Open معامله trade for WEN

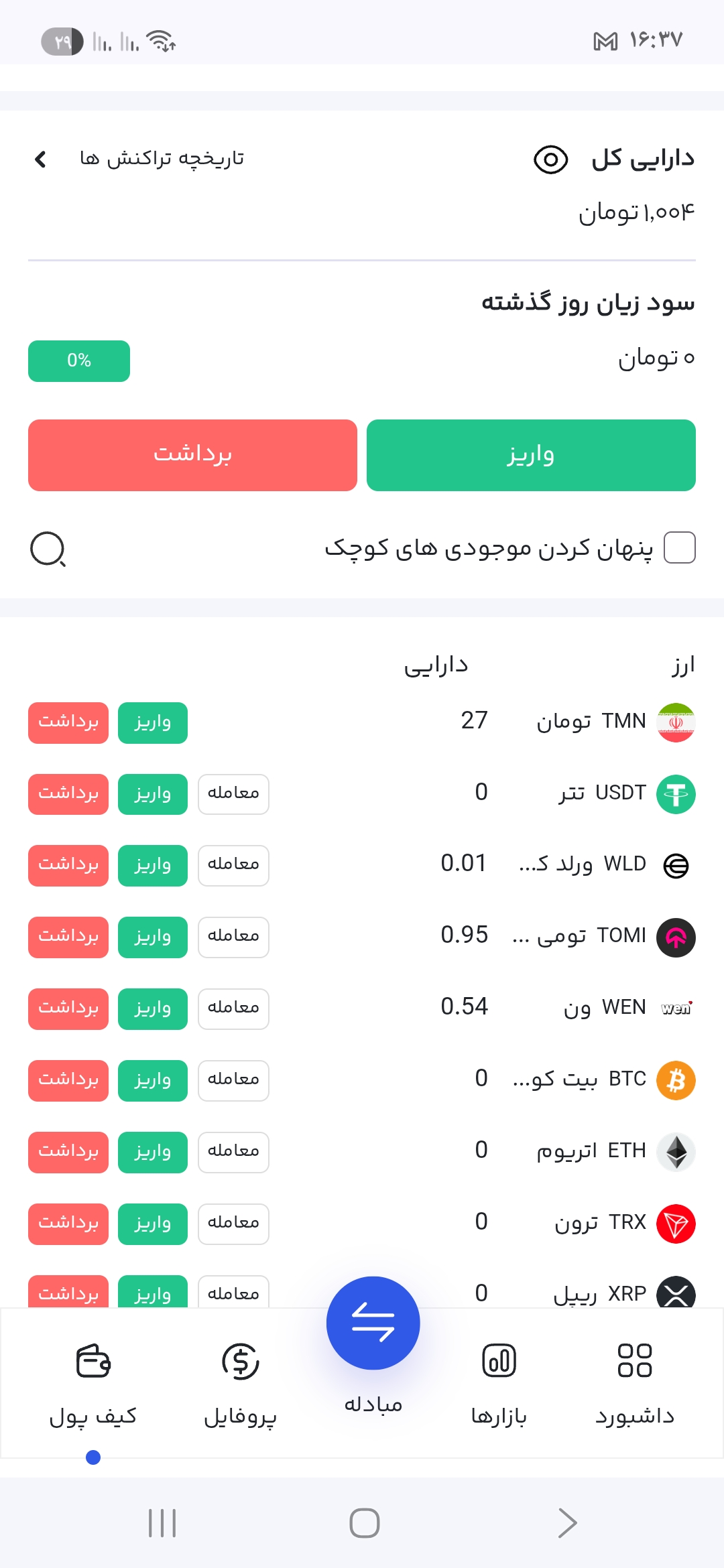[233, 1008]
